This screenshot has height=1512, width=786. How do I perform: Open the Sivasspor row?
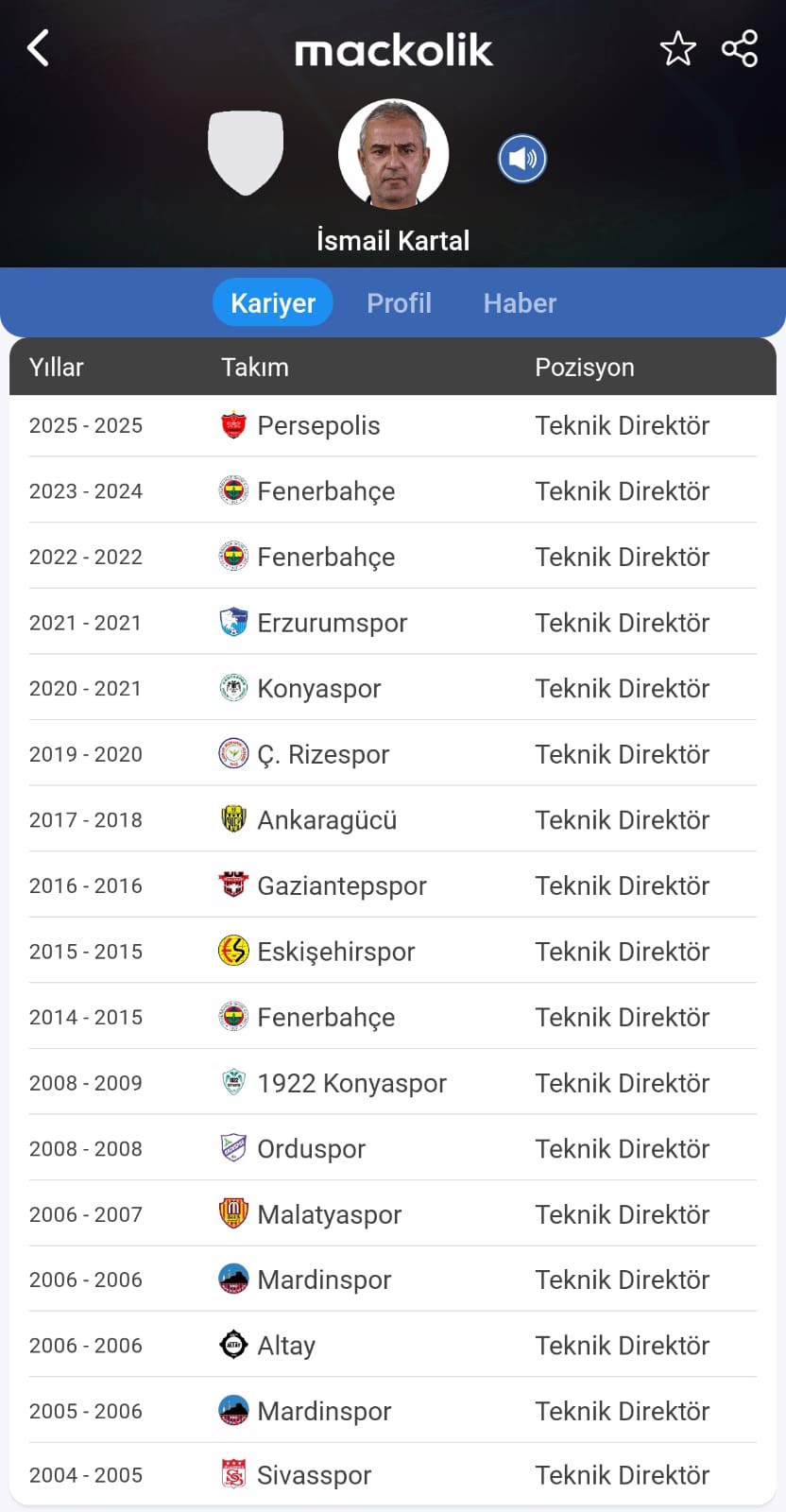point(393,1474)
